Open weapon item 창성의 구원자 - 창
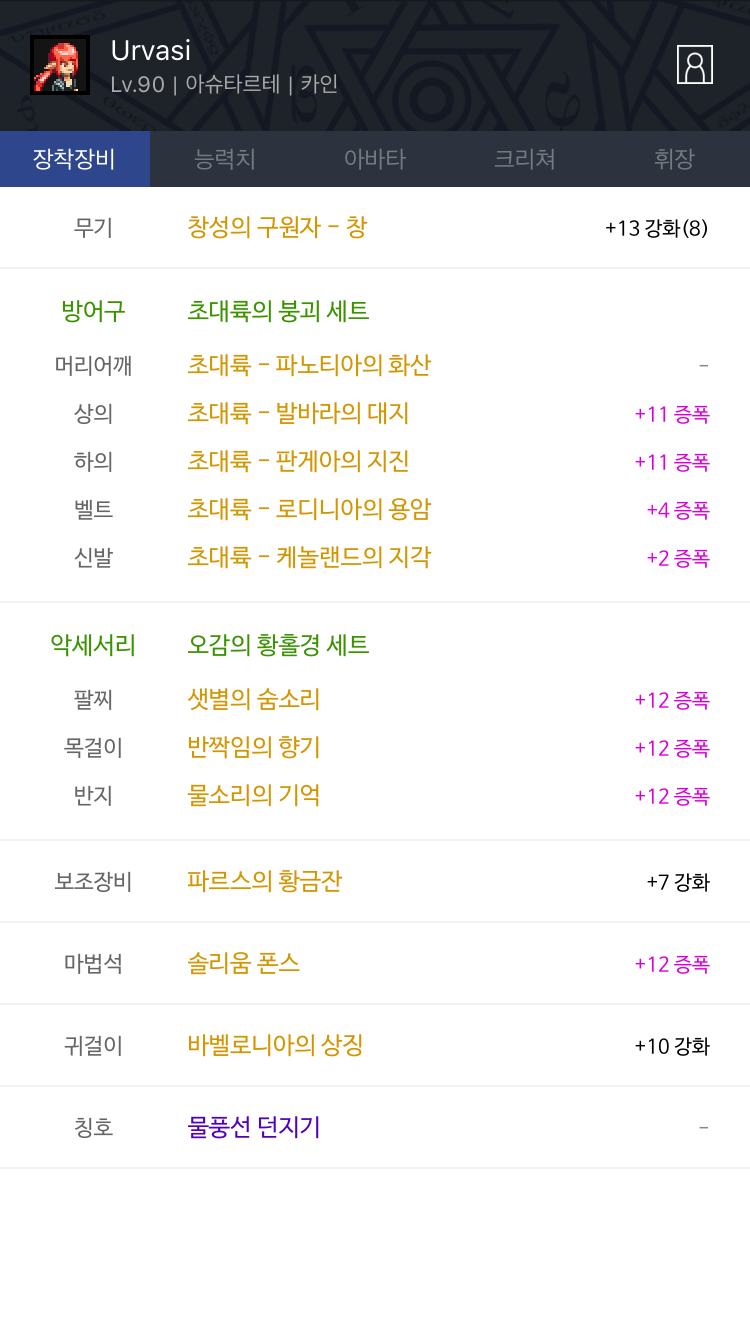The image size is (750, 1334). (277, 227)
